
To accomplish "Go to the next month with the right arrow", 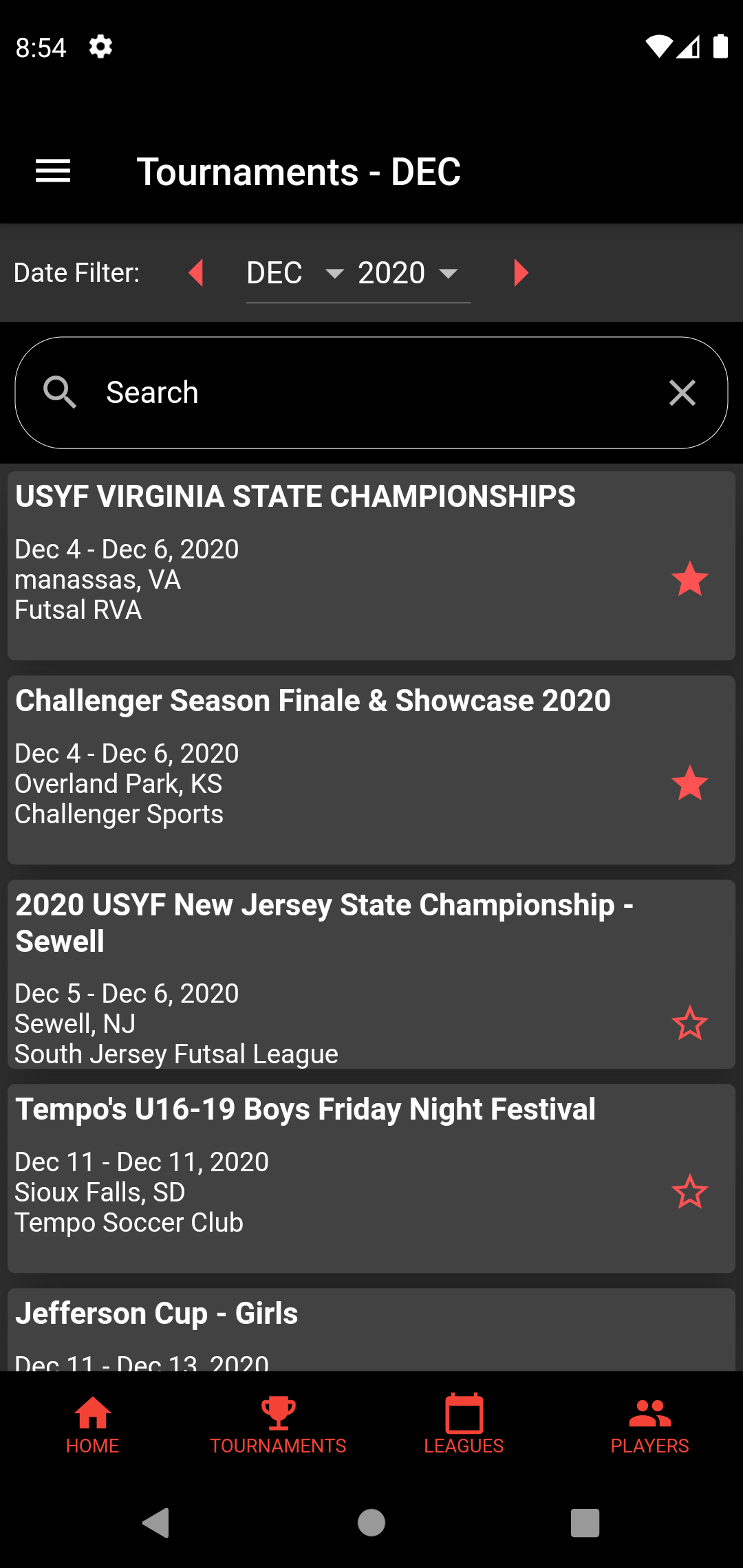I will pos(521,273).
